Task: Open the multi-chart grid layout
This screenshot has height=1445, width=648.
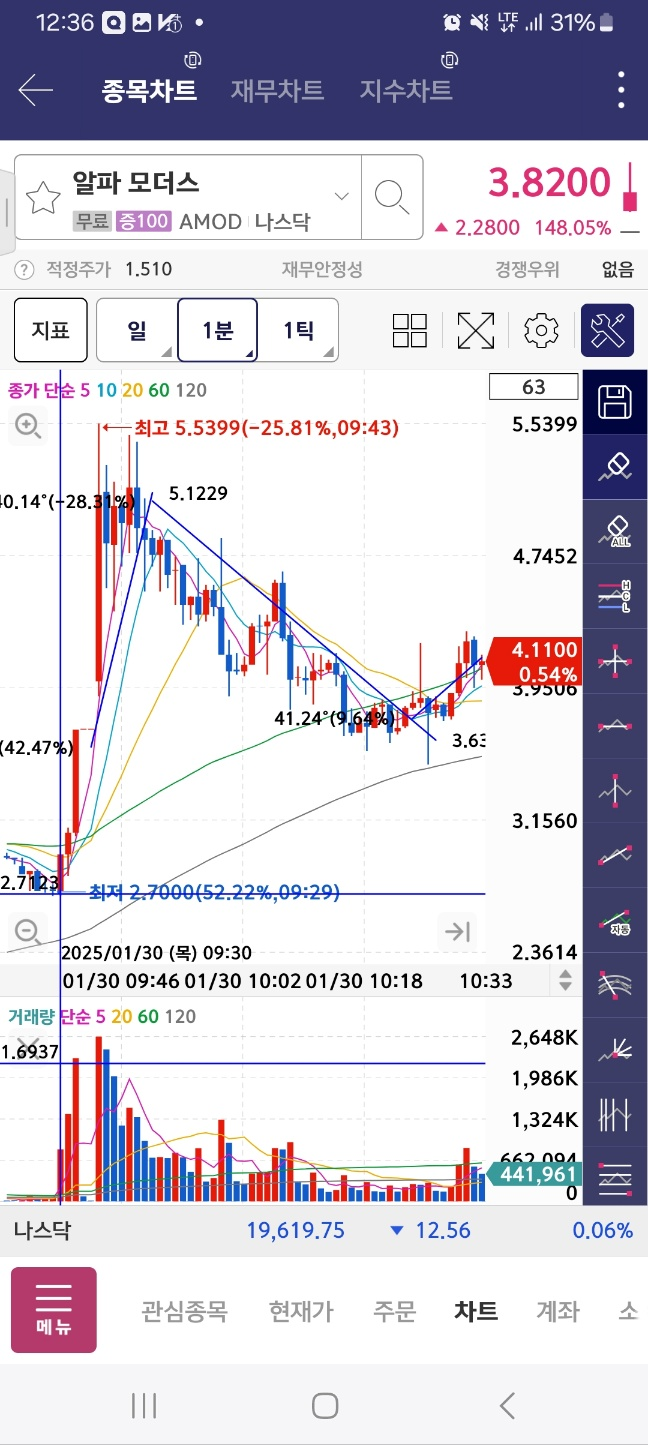Action: click(410, 330)
